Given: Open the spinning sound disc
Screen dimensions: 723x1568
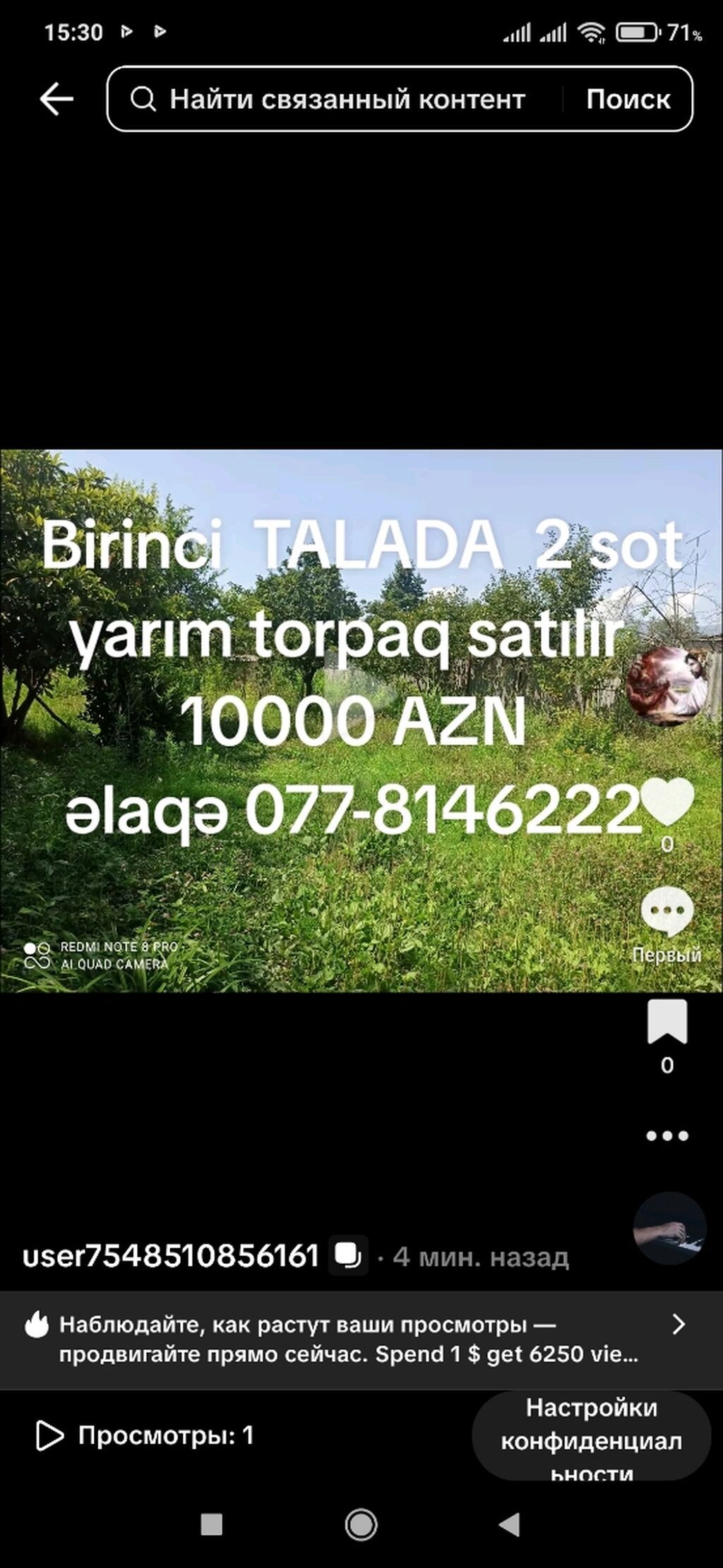Looking at the screenshot, I should point(669,1228).
